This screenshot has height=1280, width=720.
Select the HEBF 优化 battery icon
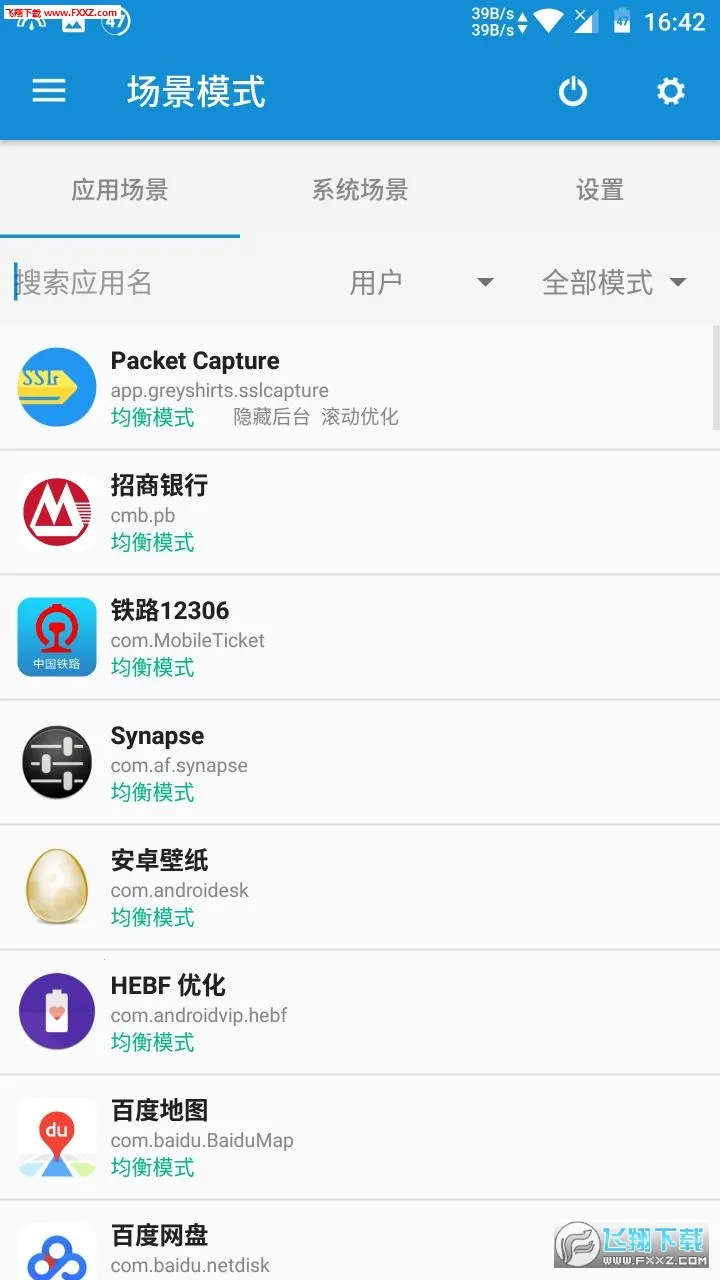(56, 1012)
